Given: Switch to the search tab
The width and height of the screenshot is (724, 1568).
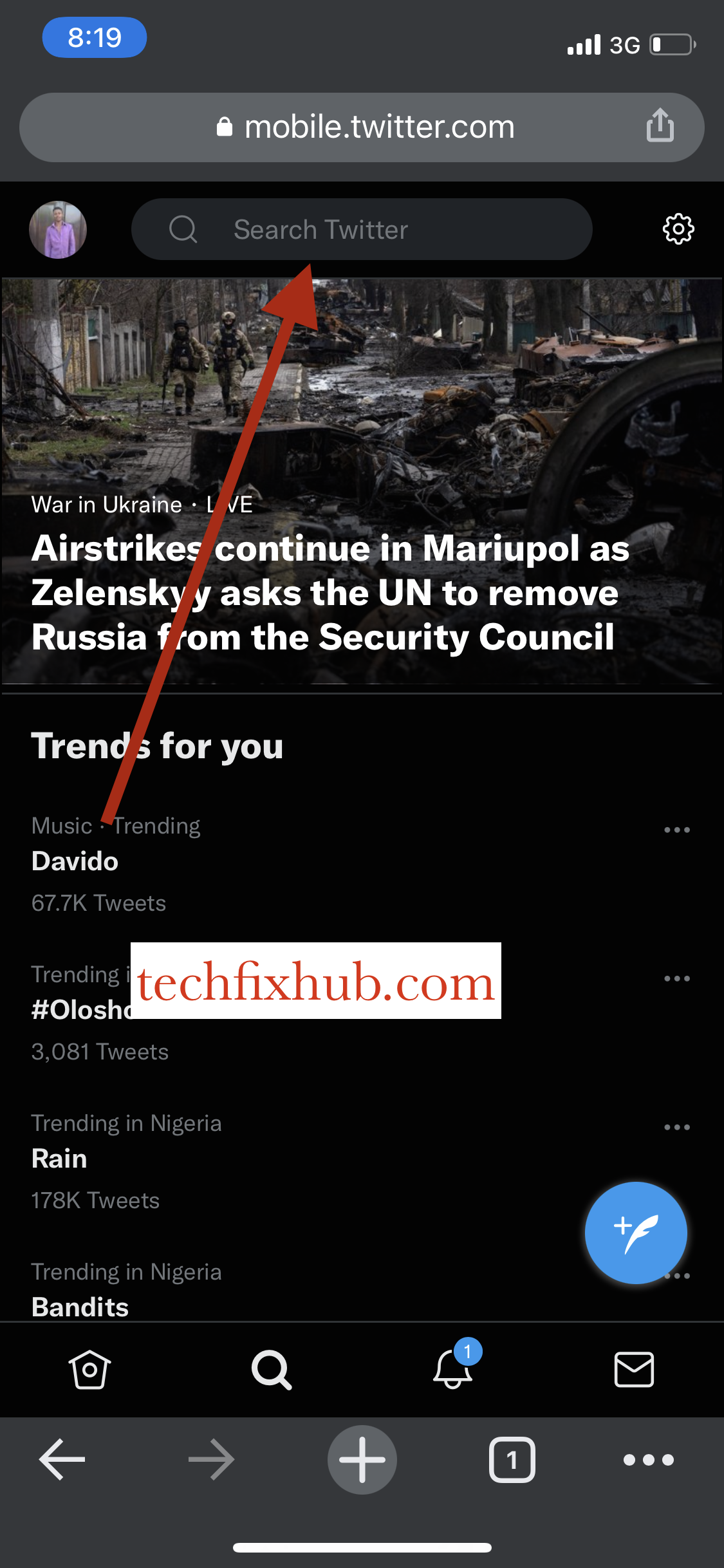Looking at the screenshot, I should tap(272, 1369).
